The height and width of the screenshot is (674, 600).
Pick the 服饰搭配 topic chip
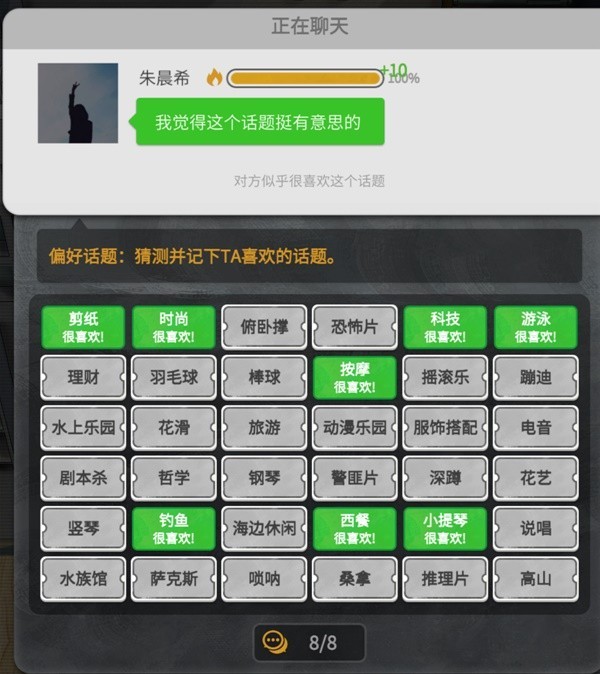pyautogui.click(x=445, y=428)
